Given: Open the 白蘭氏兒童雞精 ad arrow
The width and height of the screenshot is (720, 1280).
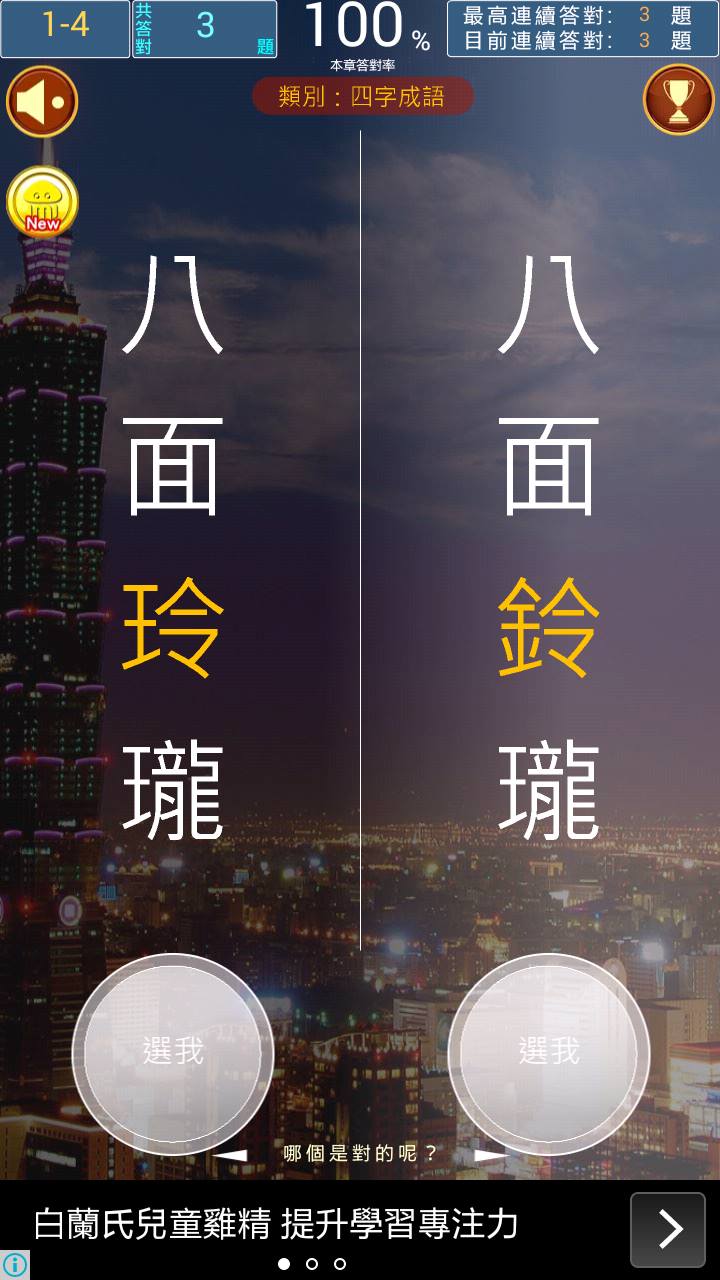Looking at the screenshot, I should tap(667, 1229).
